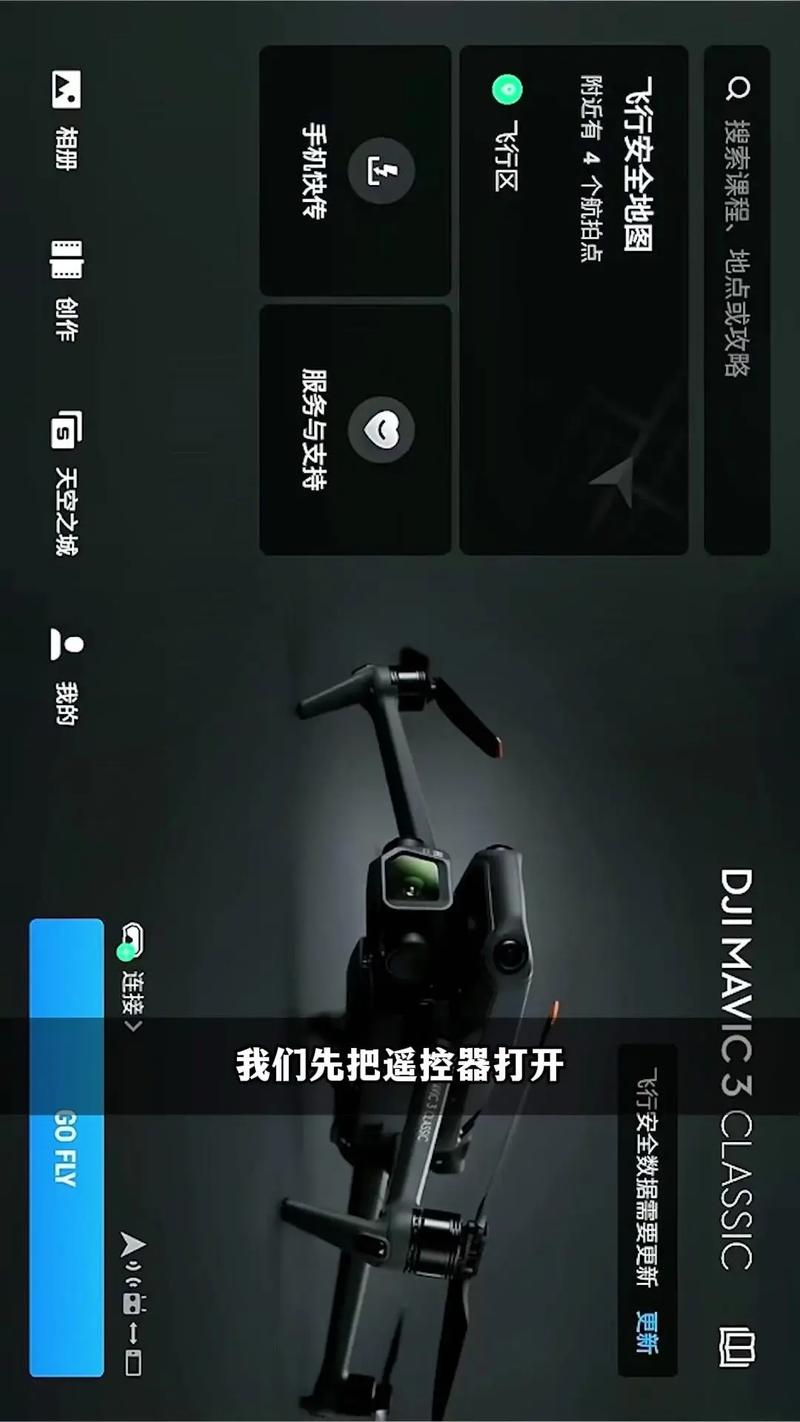Screen dimensions: 800x1422
Task: Switch to the 创作 tab
Action: tap(66, 290)
